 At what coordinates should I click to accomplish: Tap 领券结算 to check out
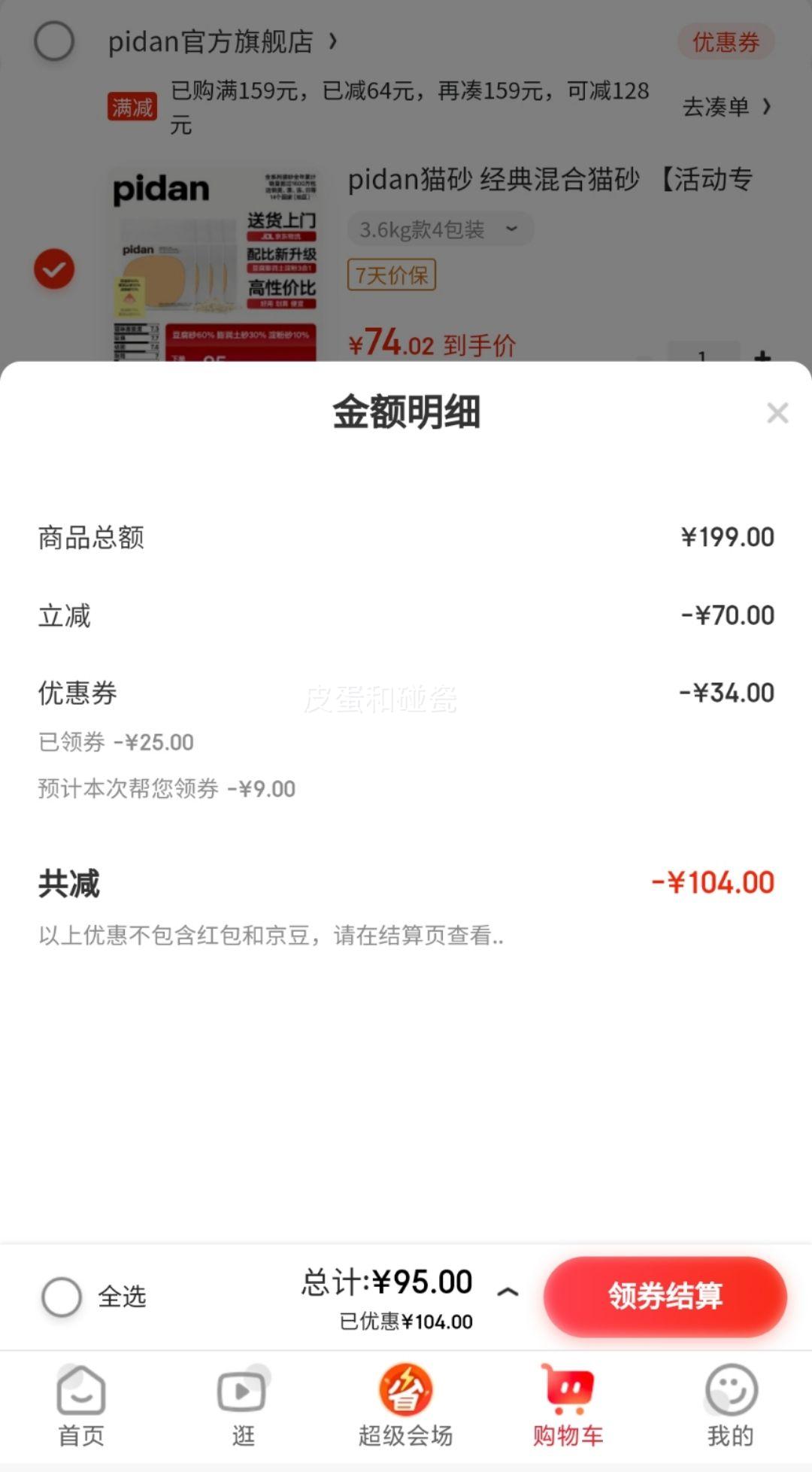(665, 1296)
